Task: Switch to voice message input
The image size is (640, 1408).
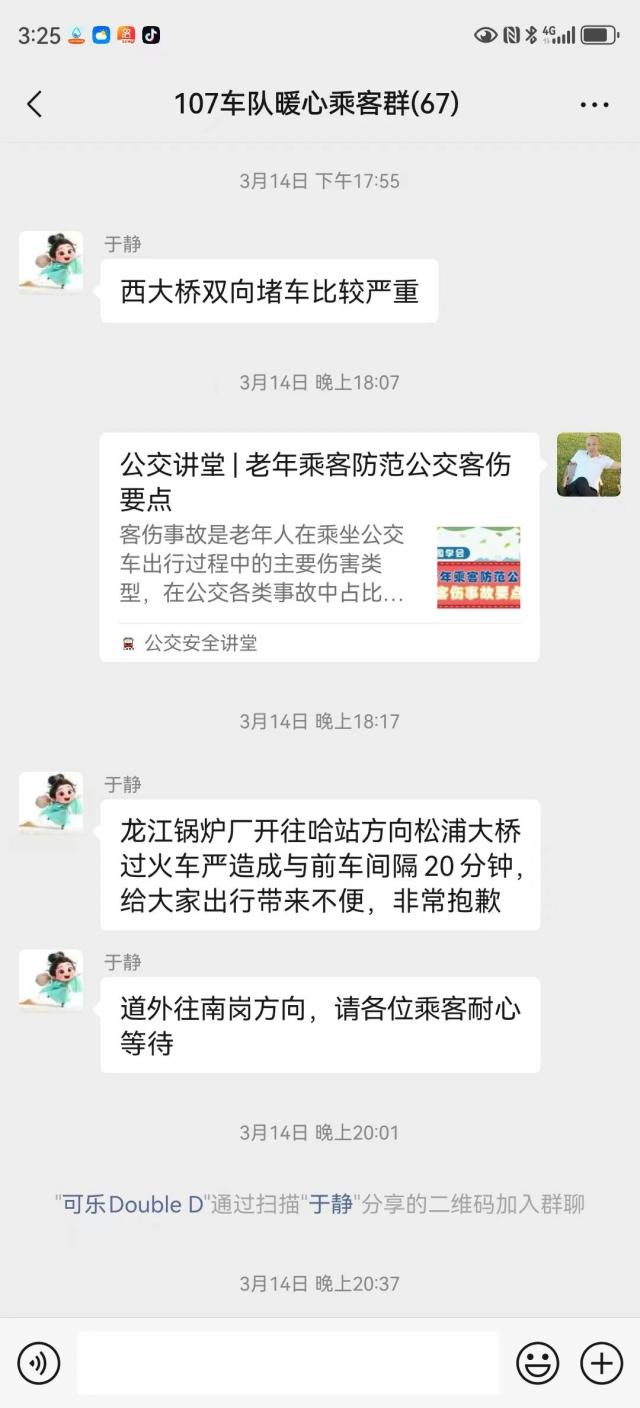Action: click(x=39, y=1363)
